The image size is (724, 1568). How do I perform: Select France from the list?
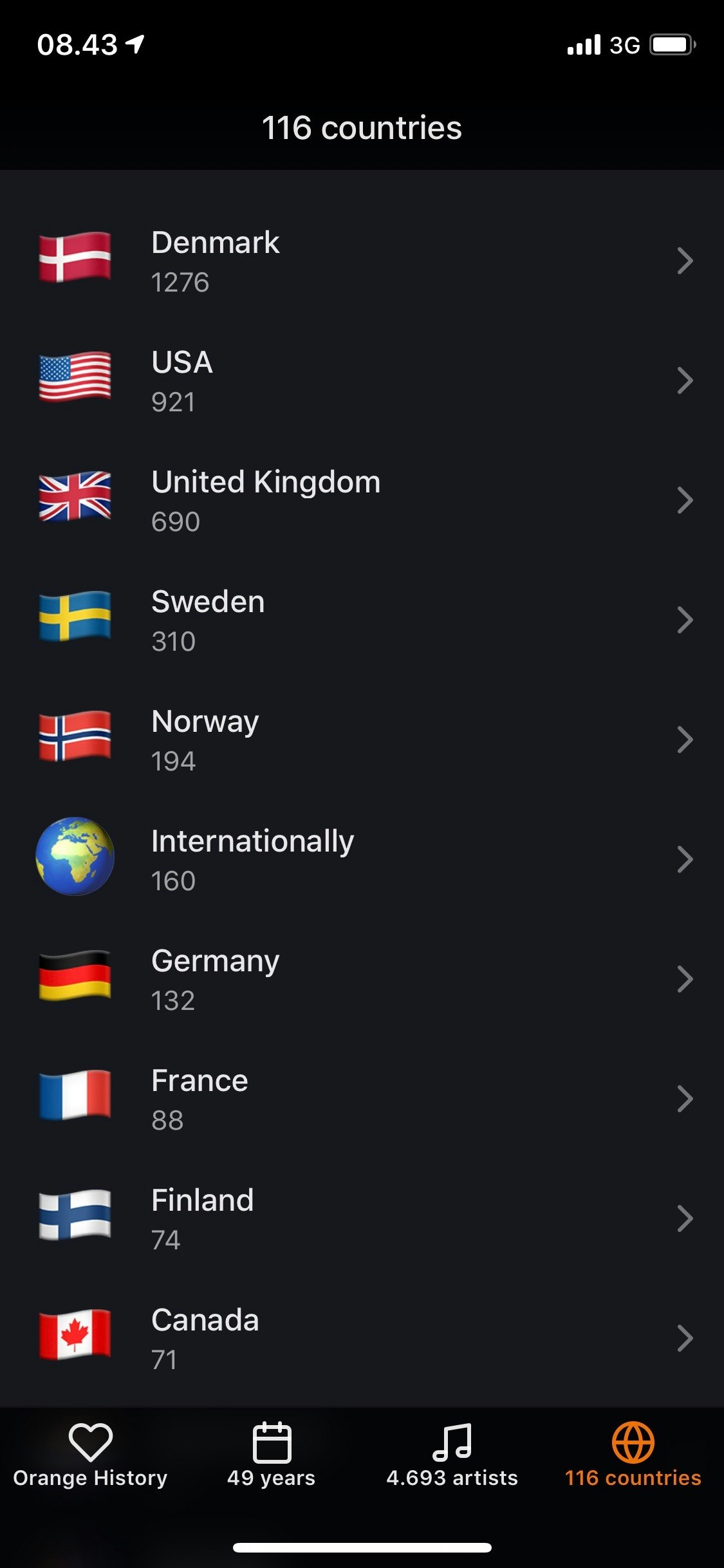point(360,1099)
